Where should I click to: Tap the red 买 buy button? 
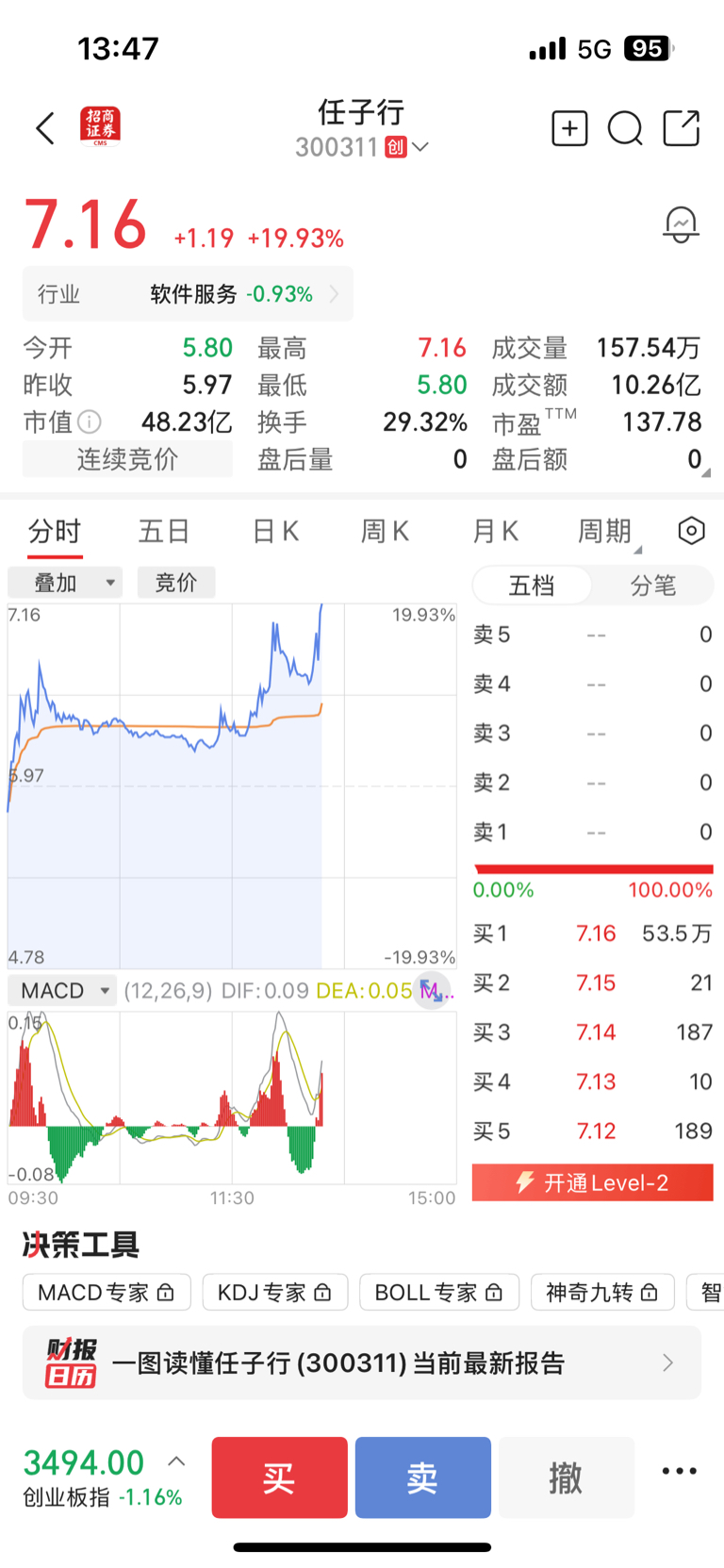(x=280, y=1477)
